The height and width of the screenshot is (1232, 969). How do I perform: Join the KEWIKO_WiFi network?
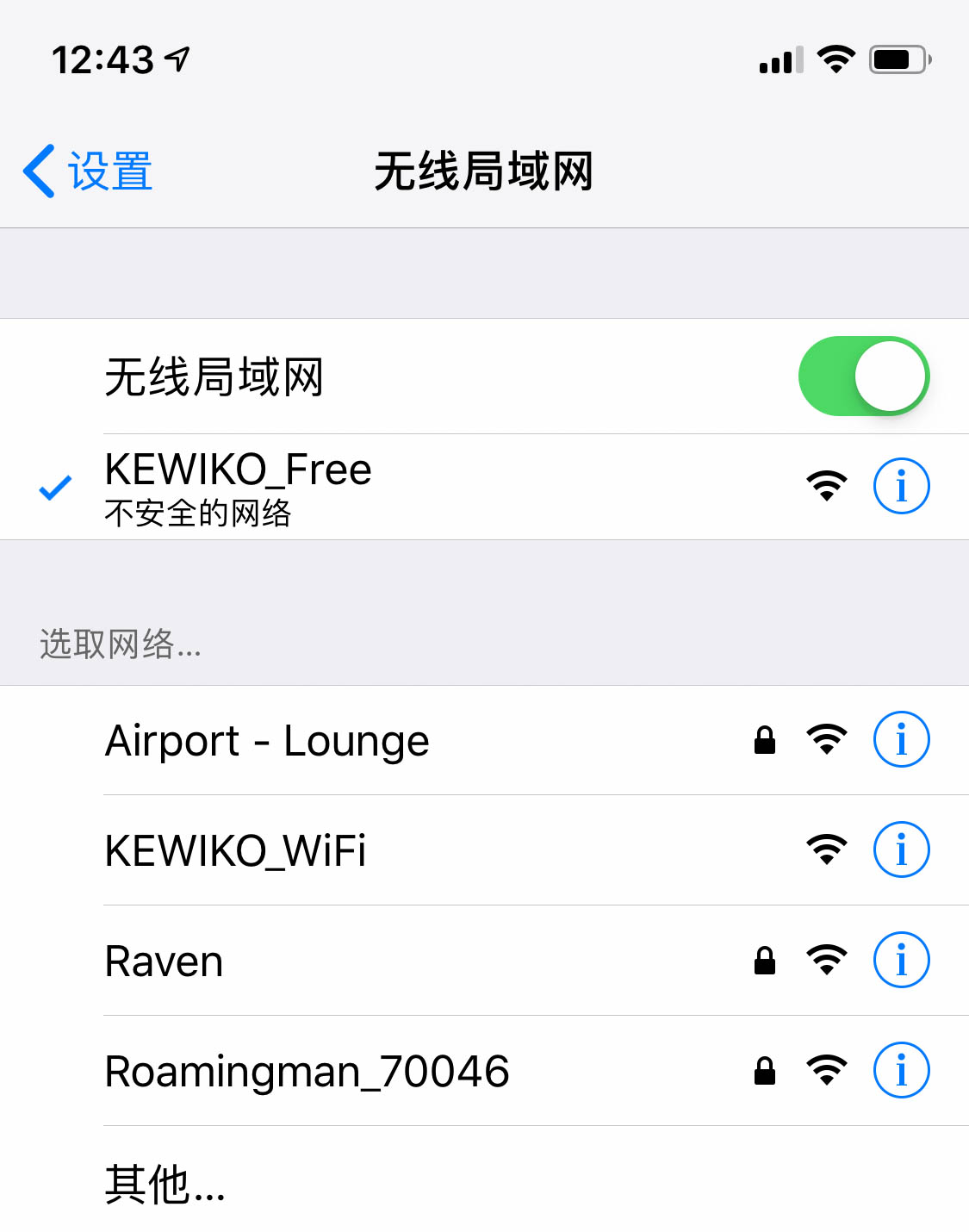(x=235, y=851)
